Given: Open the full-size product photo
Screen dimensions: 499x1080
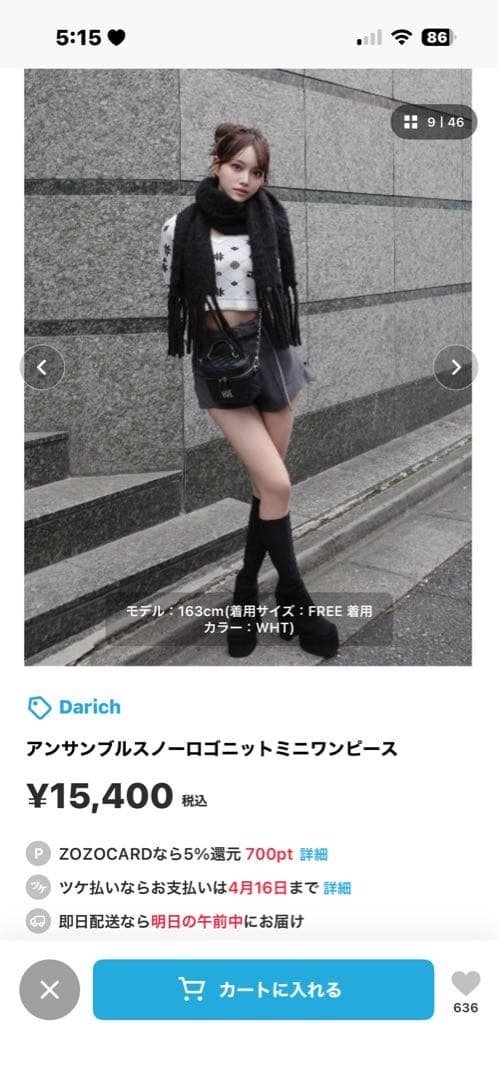Looking at the screenshot, I should tap(248, 367).
